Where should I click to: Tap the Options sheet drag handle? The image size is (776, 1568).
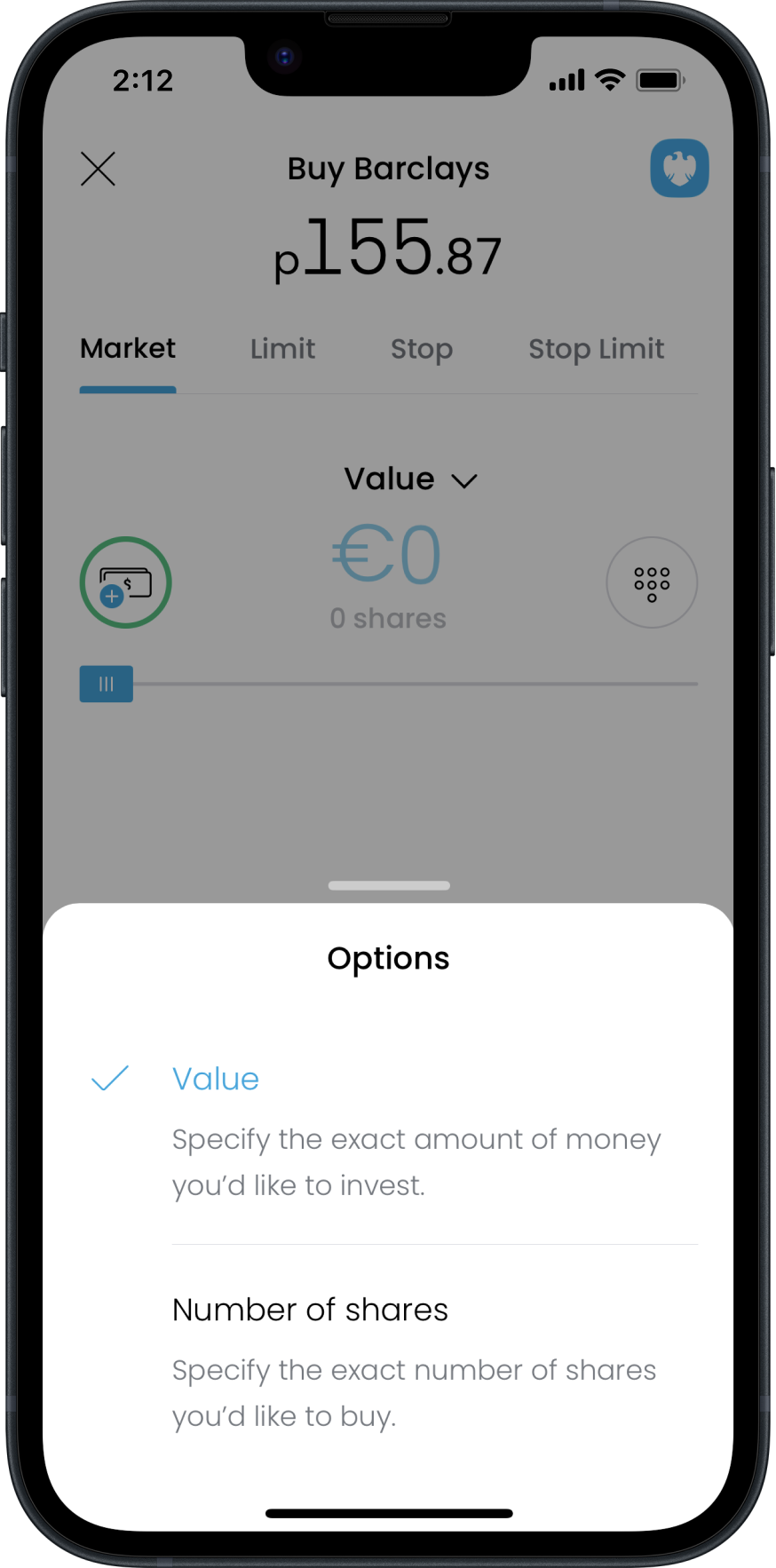pyautogui.click(x=389, y=885)
